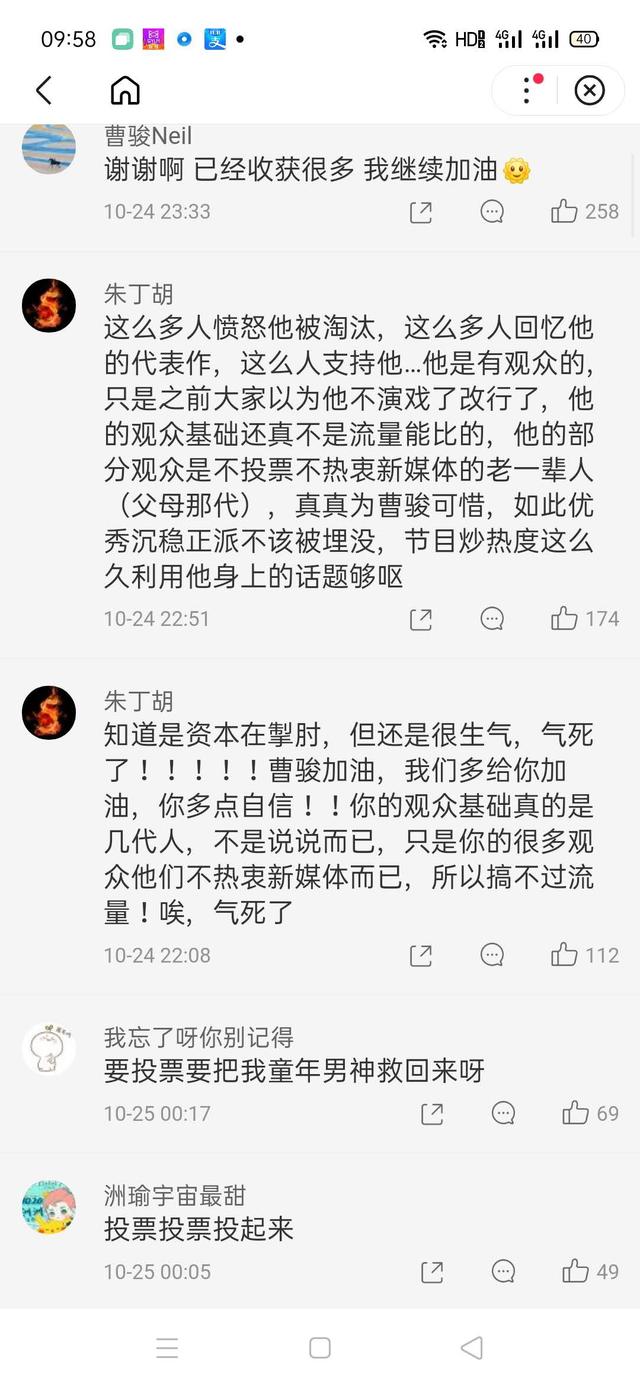Like the comment by 我忘了呀你别记得
This screenshot has height=1387, width=640.
pos(576,1113)
